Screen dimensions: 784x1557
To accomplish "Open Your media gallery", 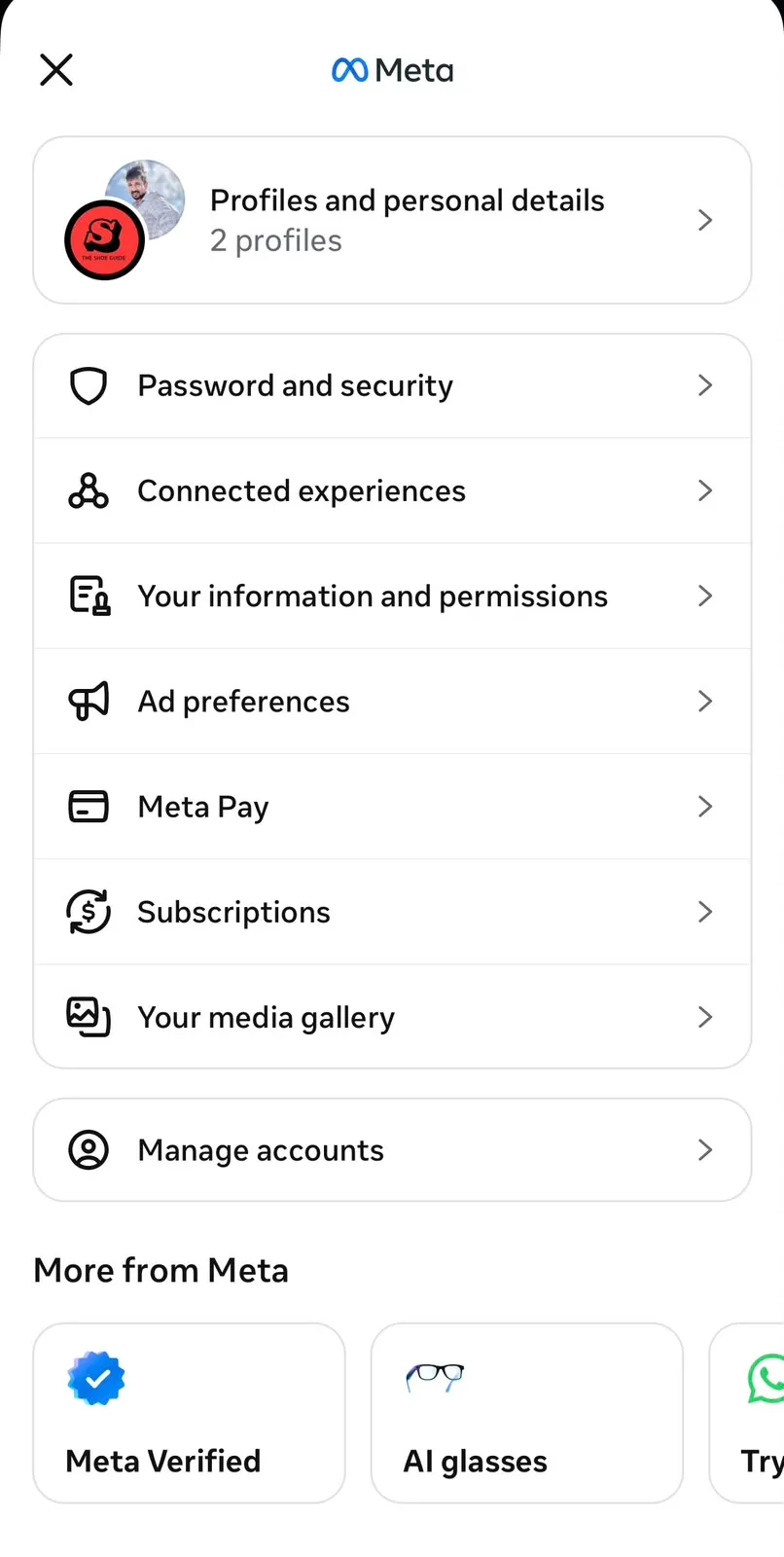I will tap(392, 1017).
